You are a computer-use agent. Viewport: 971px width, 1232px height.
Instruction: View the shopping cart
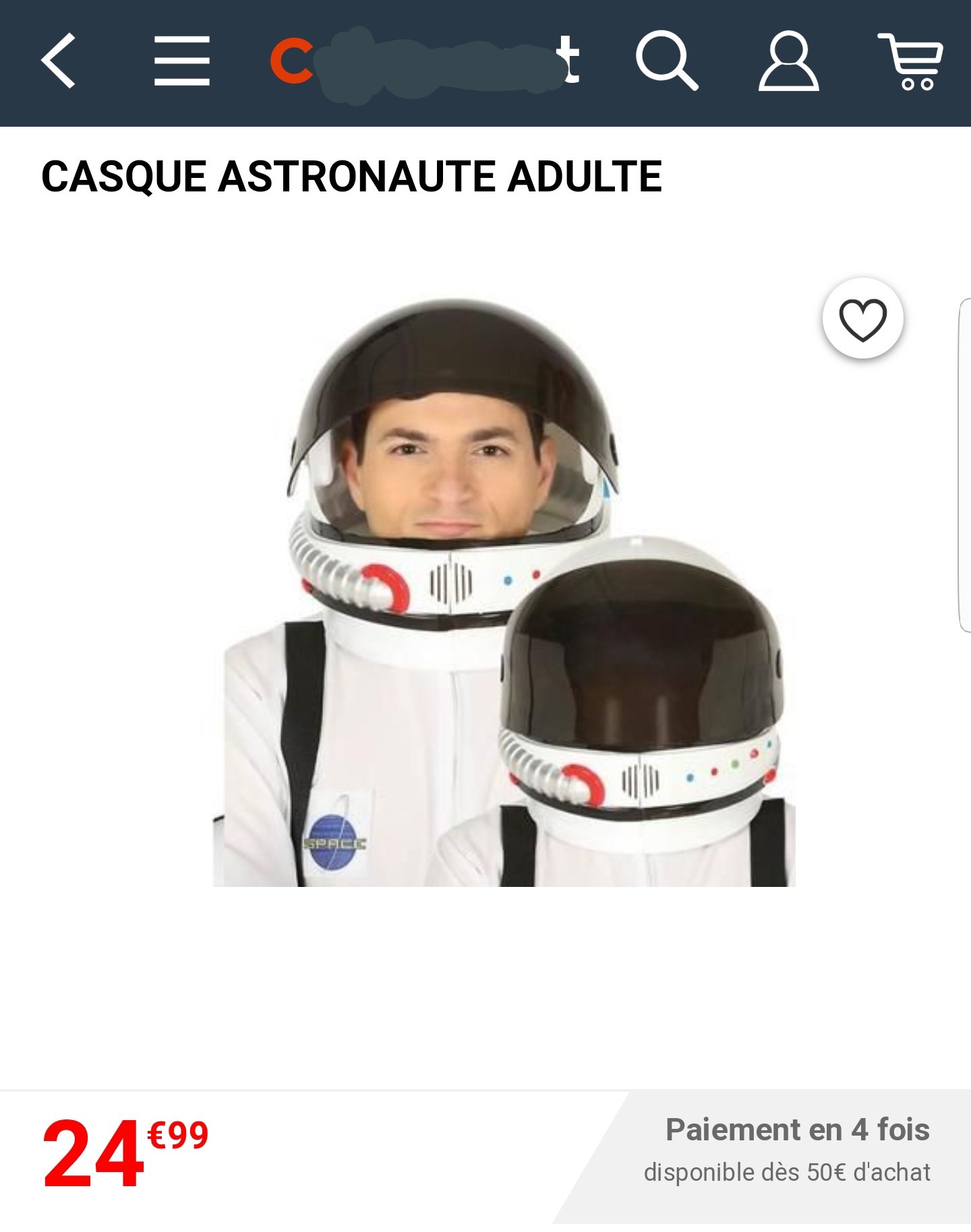(x=911, y=61)
